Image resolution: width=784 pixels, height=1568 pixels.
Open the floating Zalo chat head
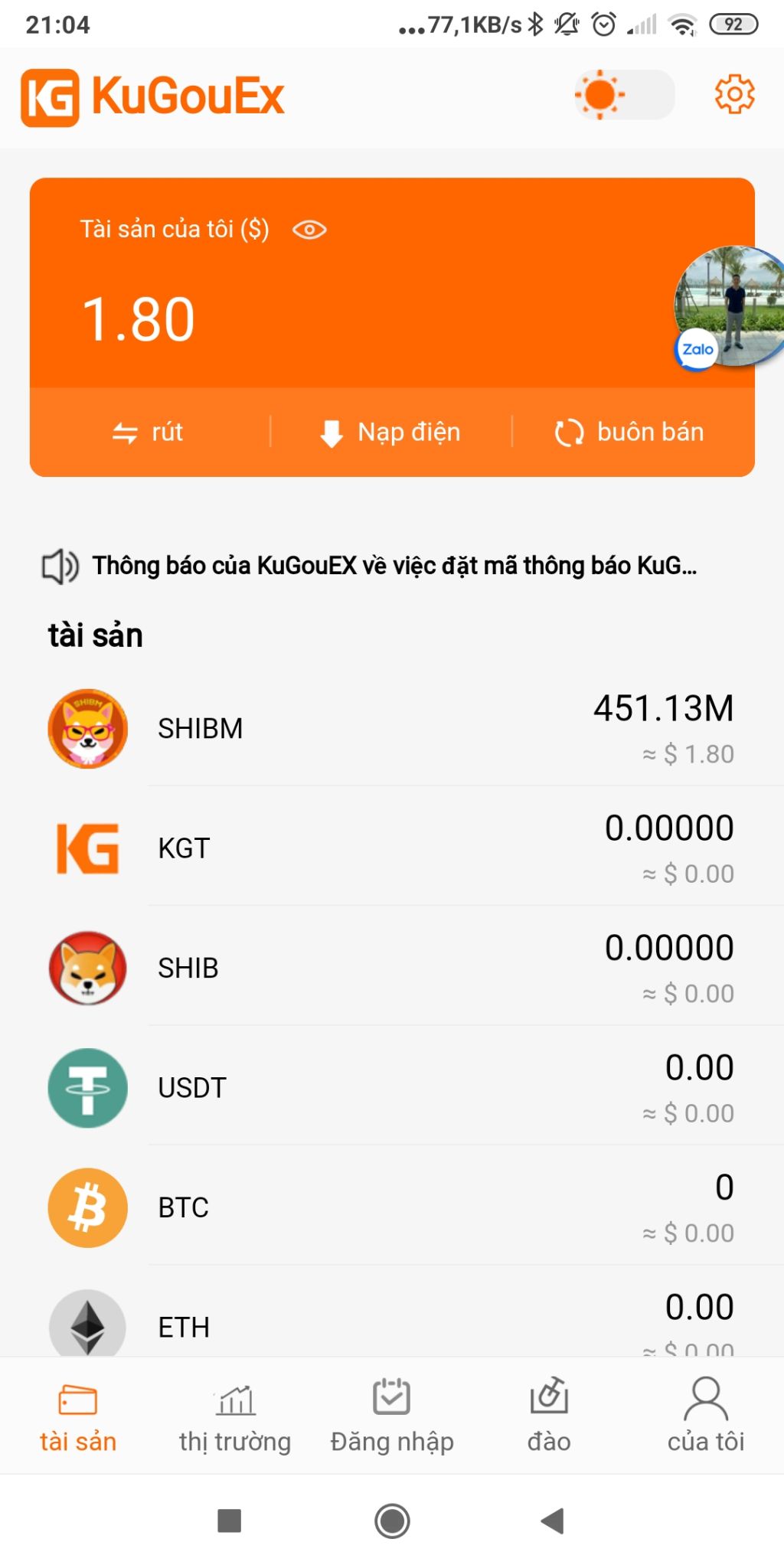[729, 308]
